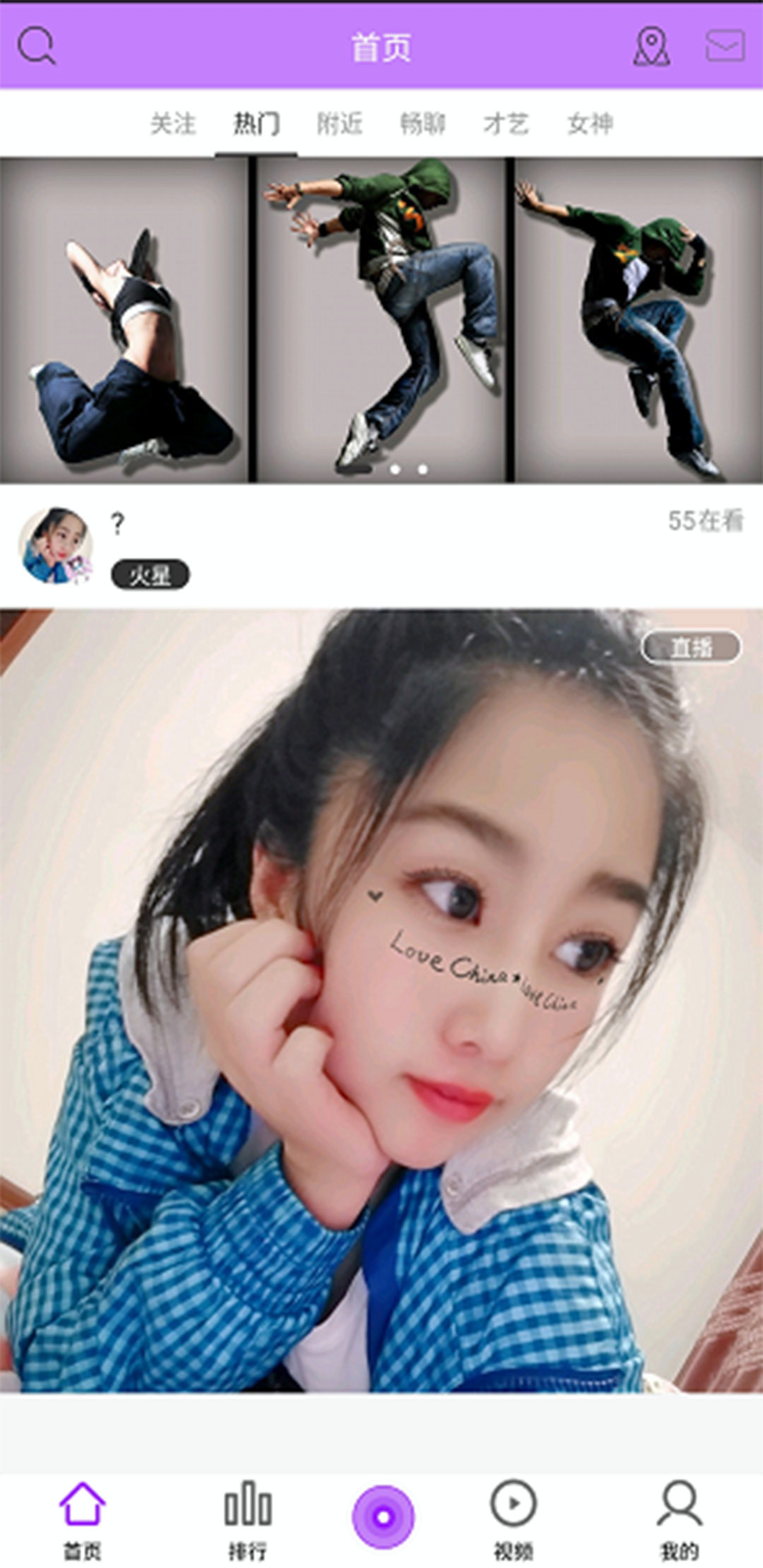Select the 热门 tab

click(256, 123)
